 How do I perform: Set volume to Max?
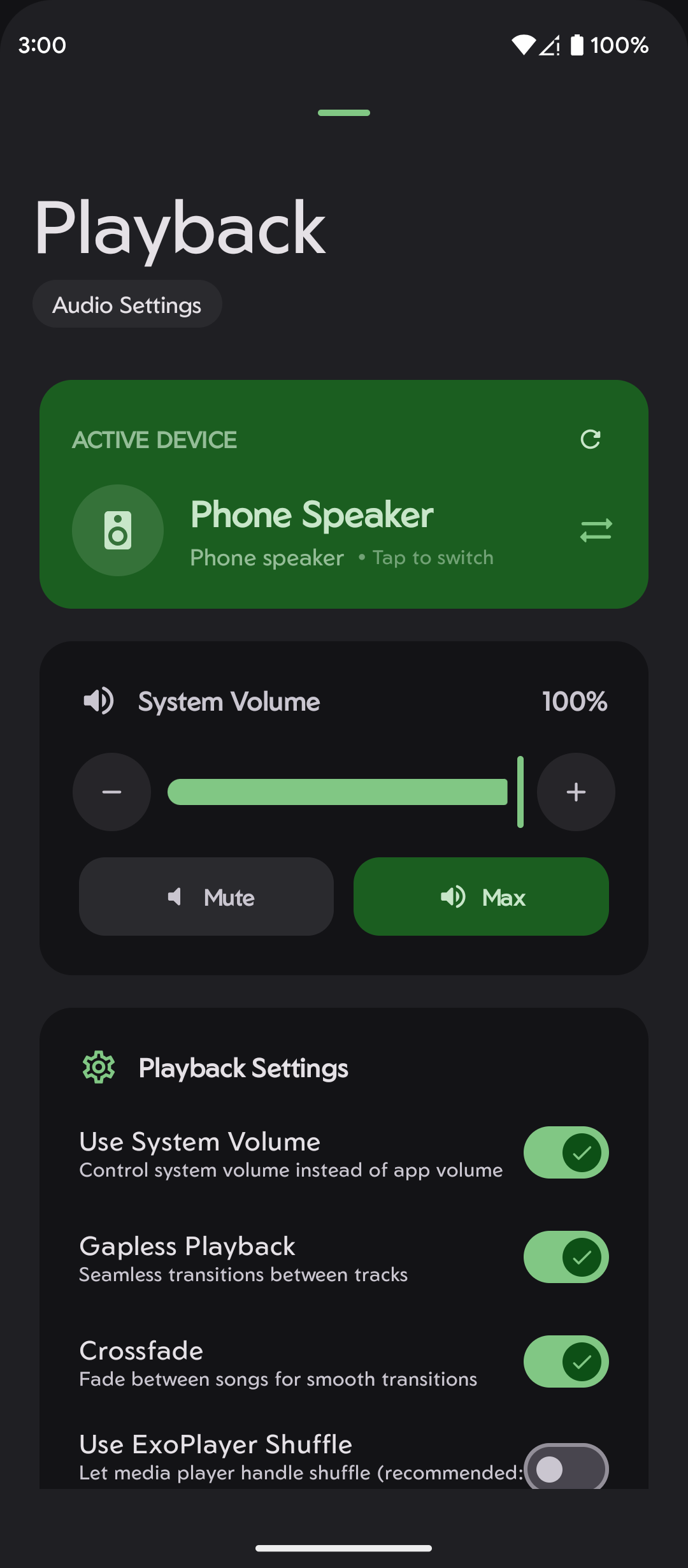coord(481,897)
